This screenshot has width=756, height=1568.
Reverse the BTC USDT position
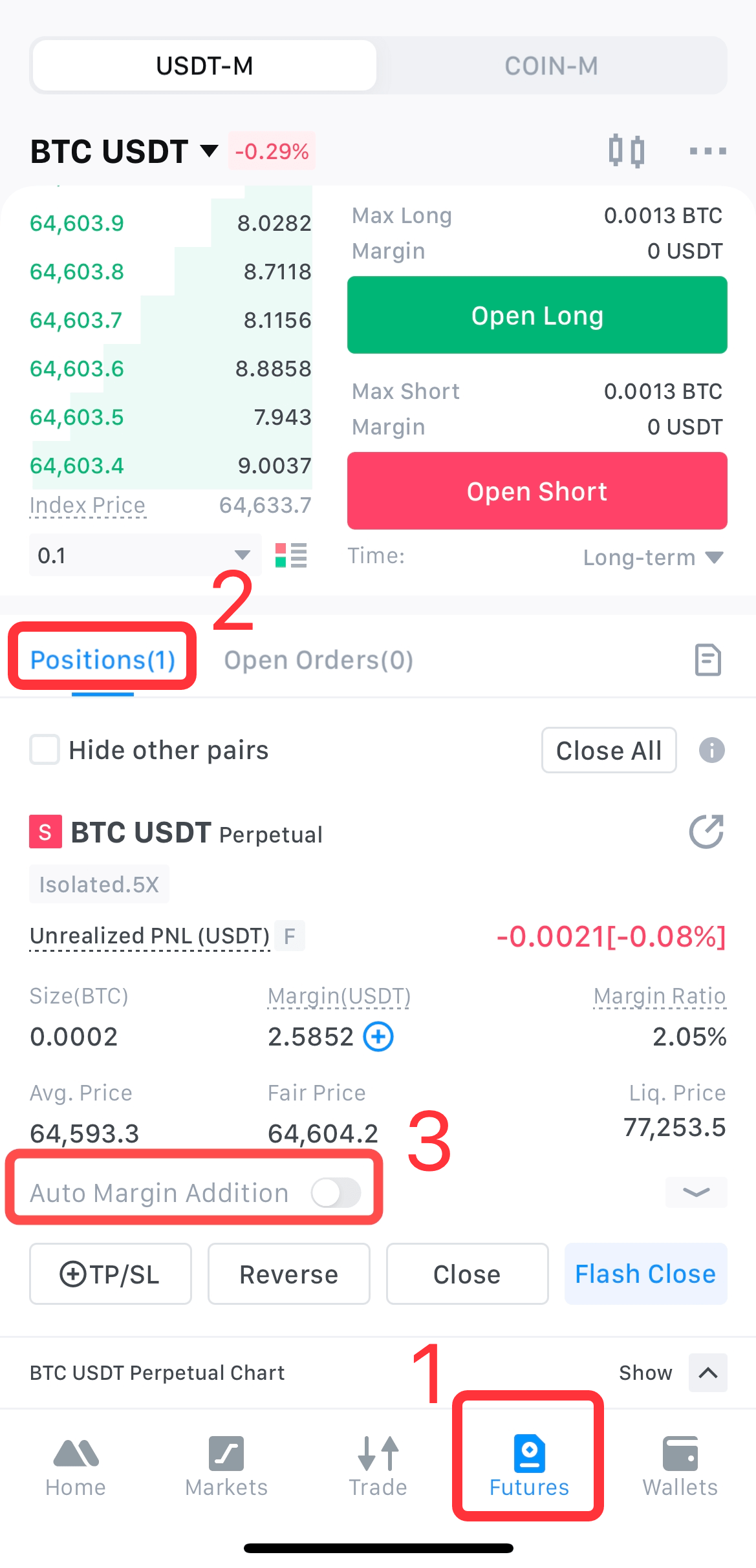tap(288, 1274)
